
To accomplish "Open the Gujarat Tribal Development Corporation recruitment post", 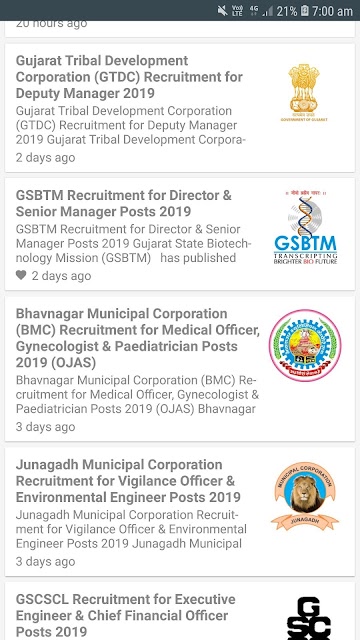I will click(180, 108).
